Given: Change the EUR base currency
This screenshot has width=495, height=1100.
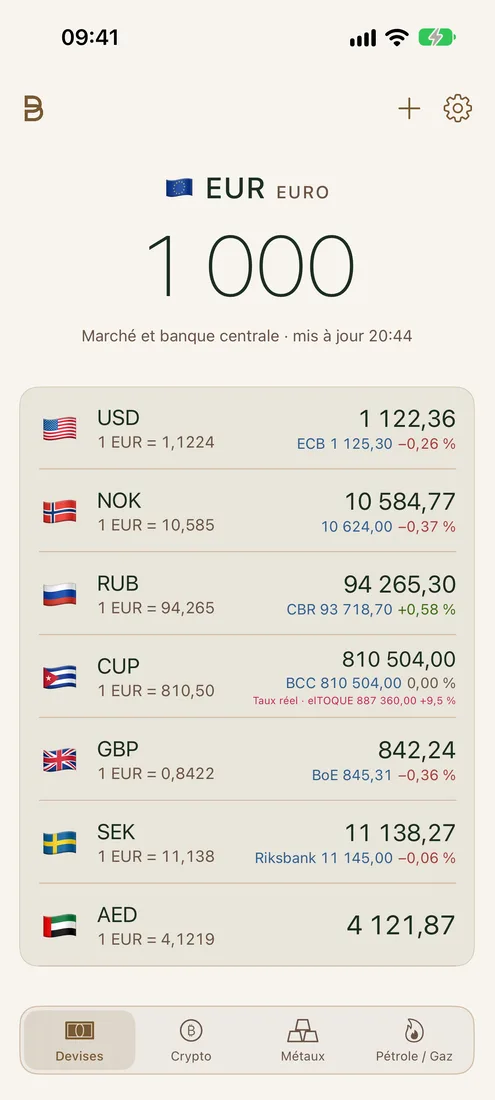Looking at the screenshot, I should point(248,189).
